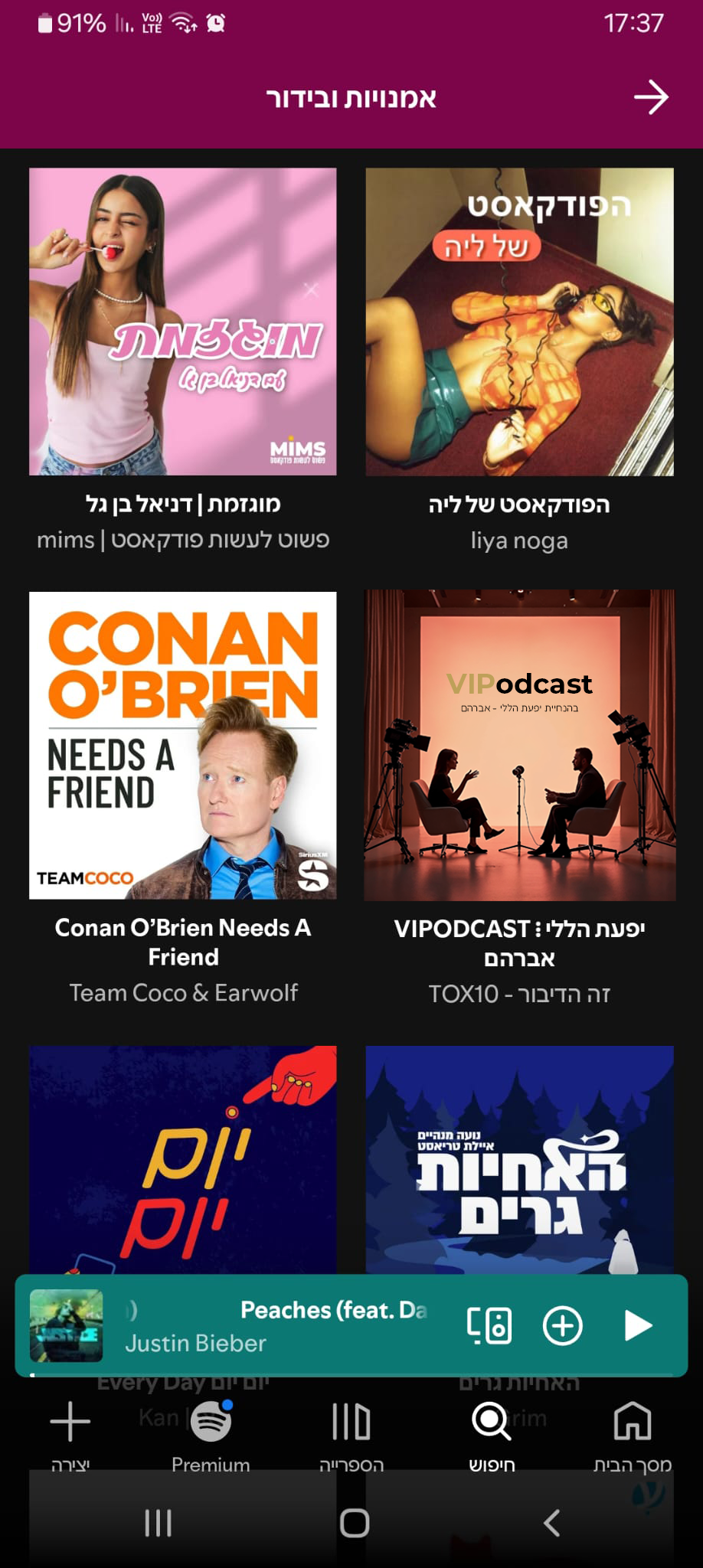Switch to the הספרייה tab
The image size is (703, 1568).
(x=351, y=1433)
